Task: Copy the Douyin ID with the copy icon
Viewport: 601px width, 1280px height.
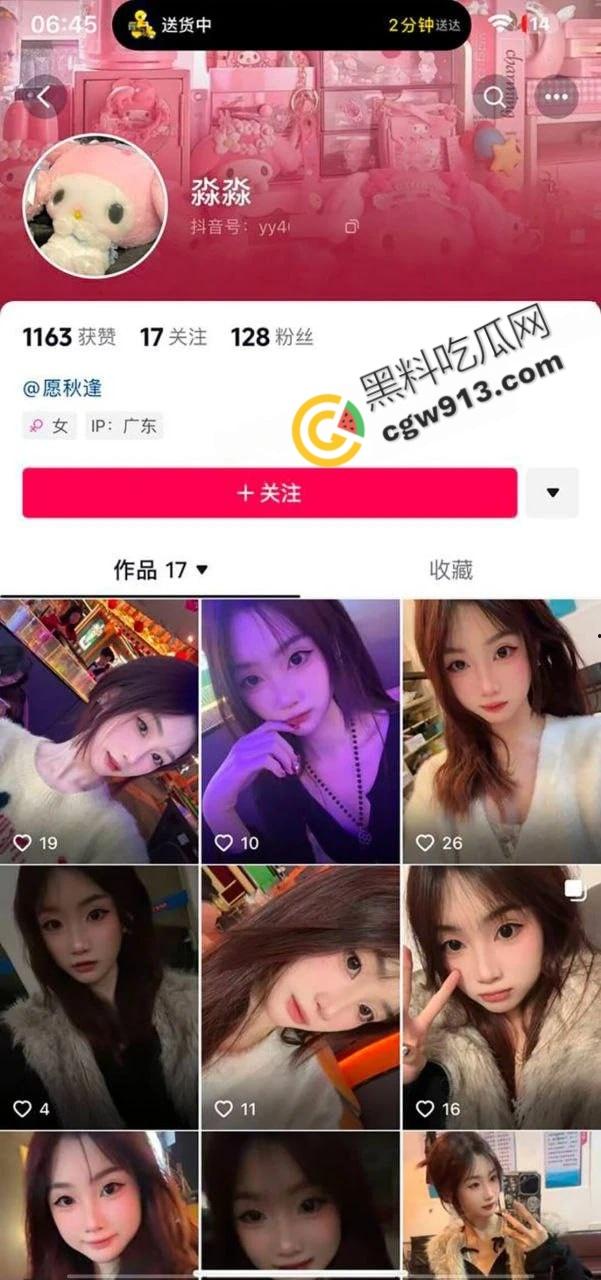Action: (x=351, y=227)
